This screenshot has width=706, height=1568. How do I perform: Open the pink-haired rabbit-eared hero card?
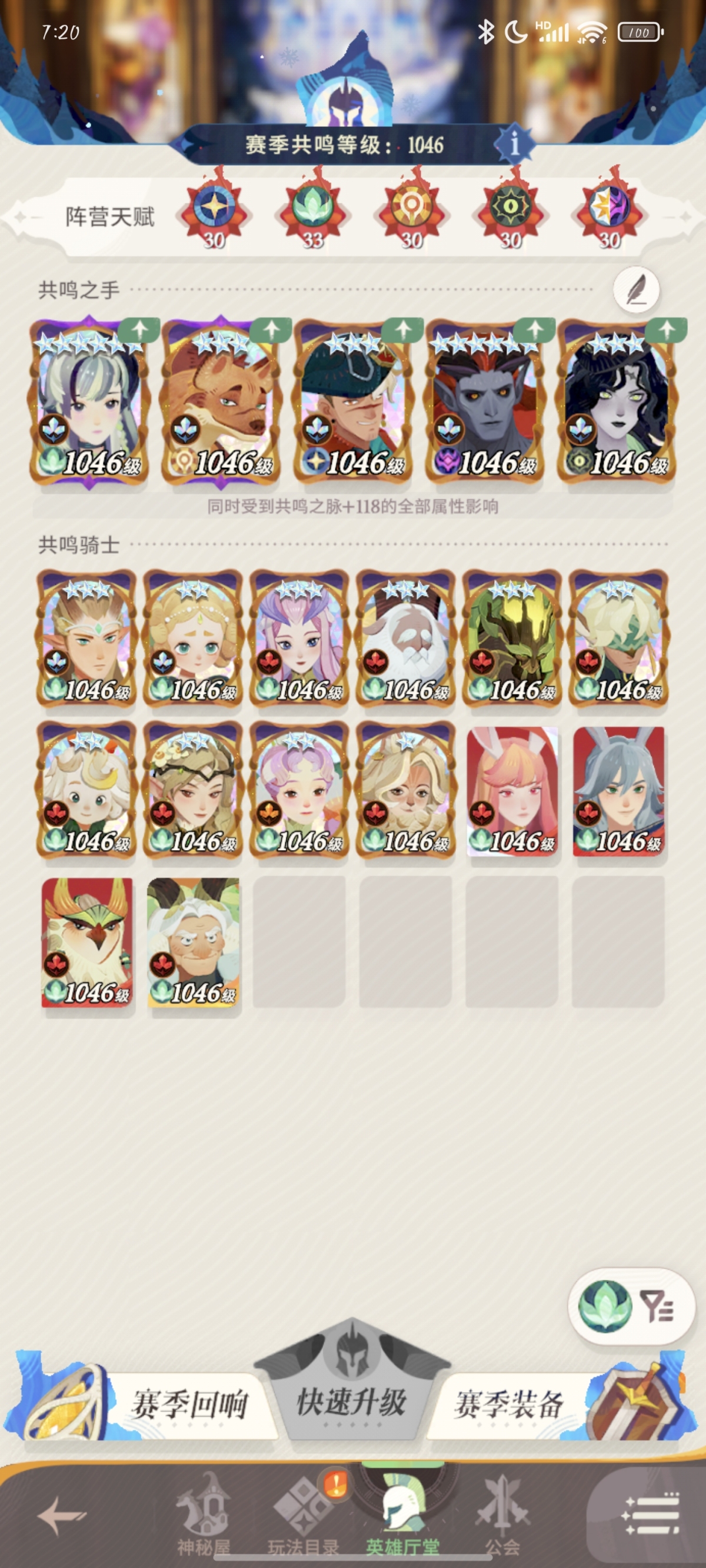(512, 791)
